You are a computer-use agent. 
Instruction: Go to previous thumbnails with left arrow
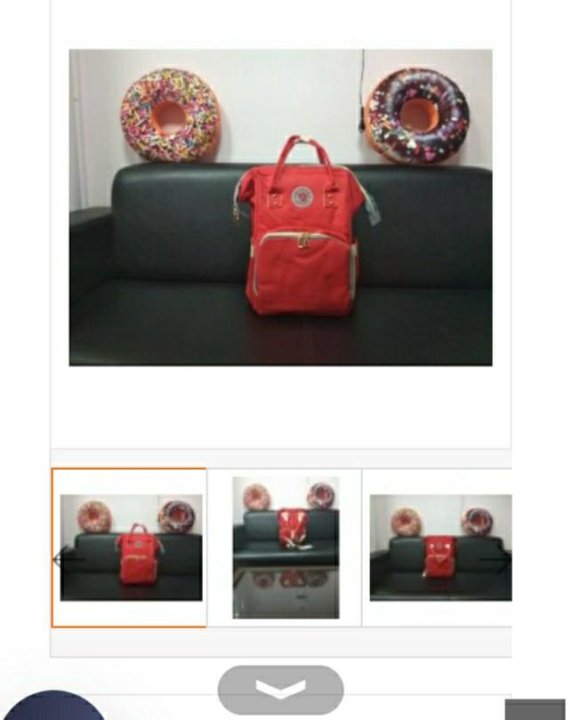click(69, 559)
